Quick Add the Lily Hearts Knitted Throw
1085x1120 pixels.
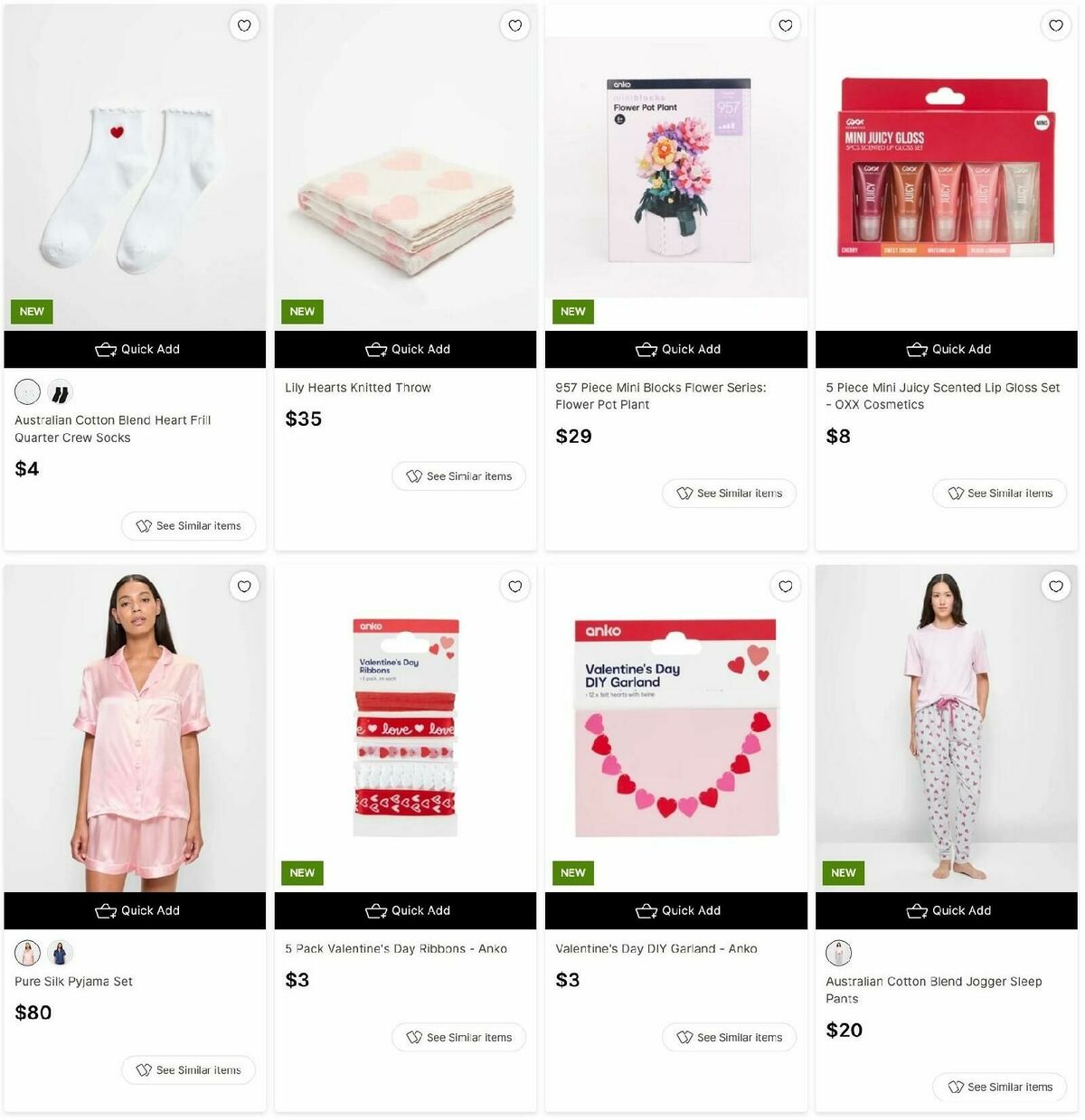(405, 350)
